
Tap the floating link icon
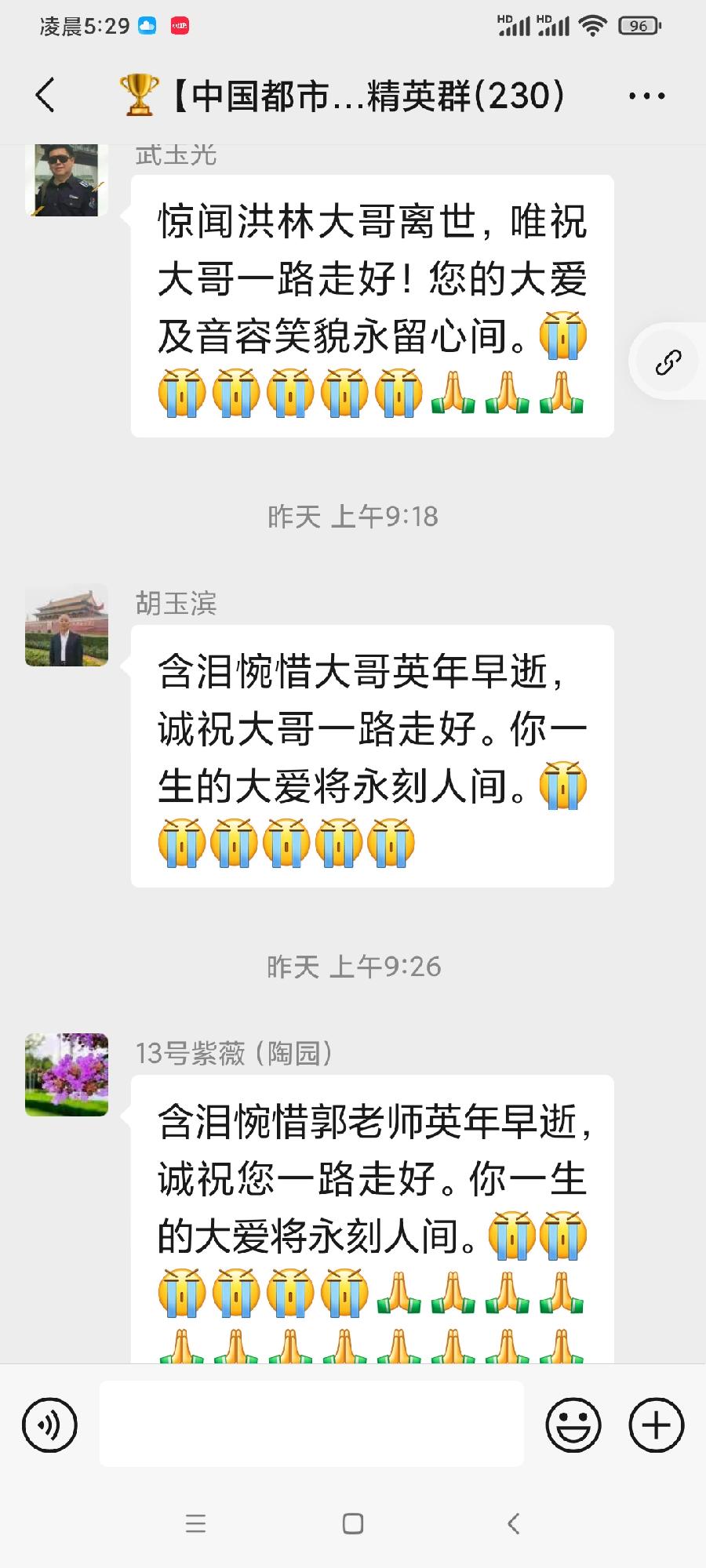[x=668, y=362]
